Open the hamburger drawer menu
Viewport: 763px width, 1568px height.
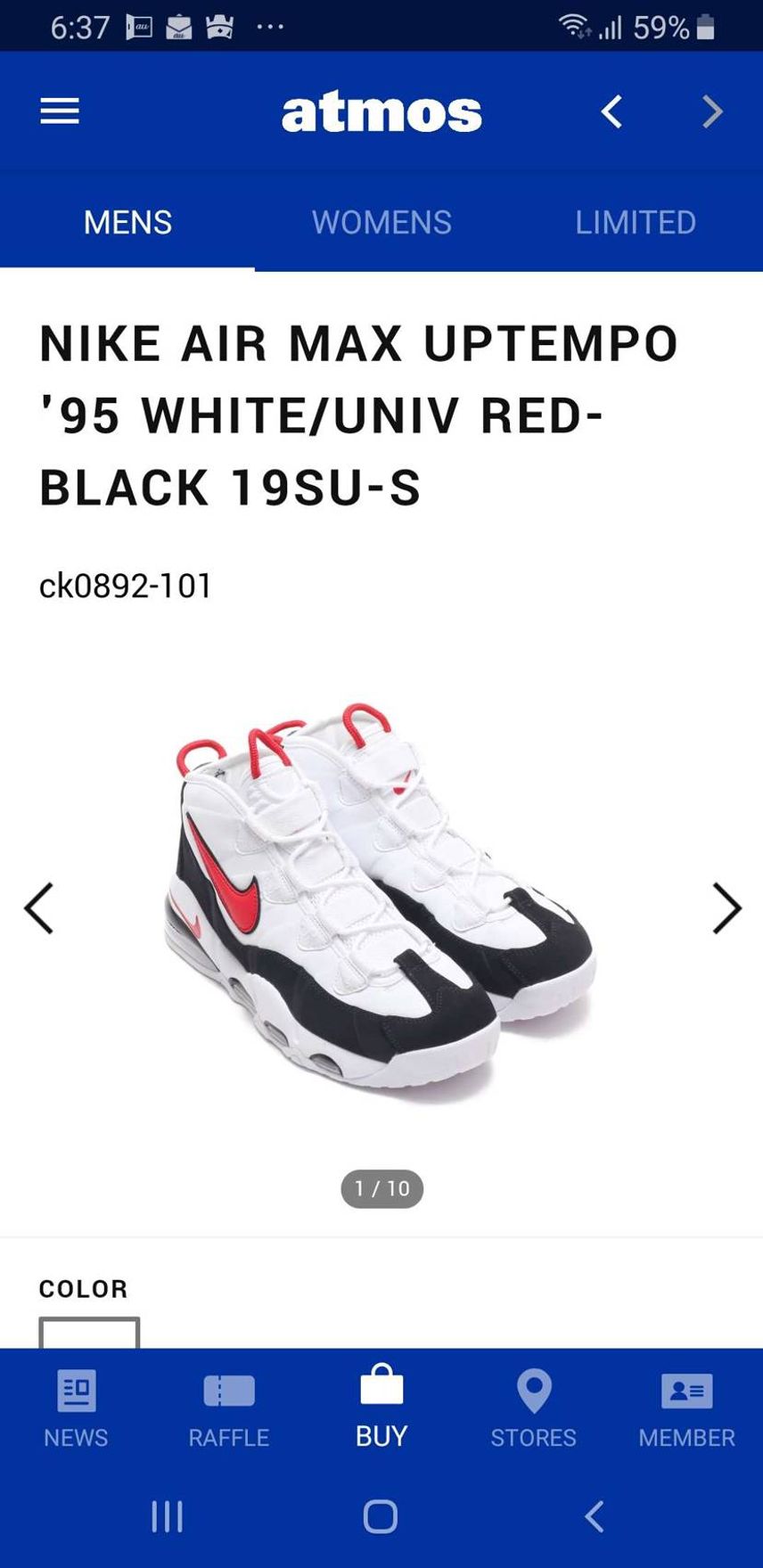(x=60, y=111)
